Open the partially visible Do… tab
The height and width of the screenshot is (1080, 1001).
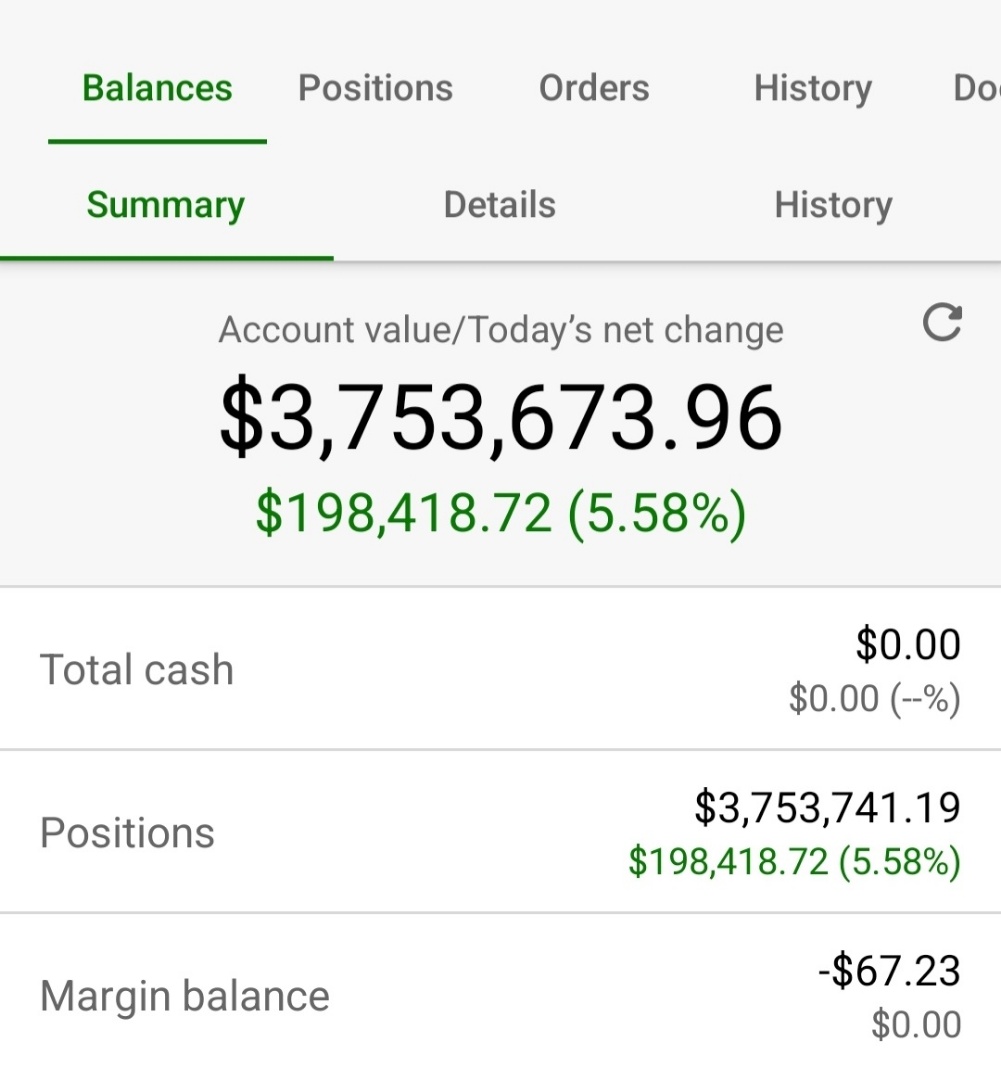[976, 88]
